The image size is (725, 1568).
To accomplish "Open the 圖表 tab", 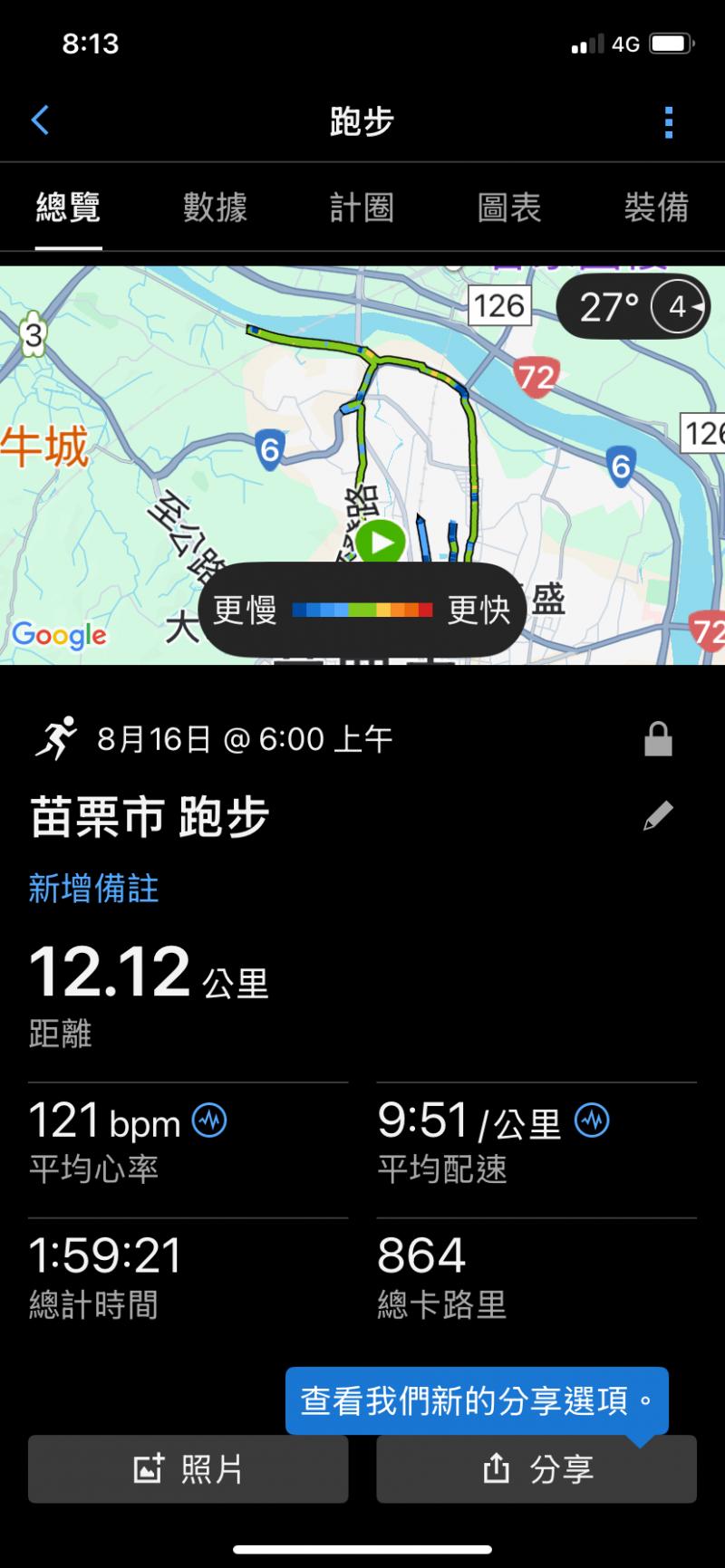I will click(509, 208).
